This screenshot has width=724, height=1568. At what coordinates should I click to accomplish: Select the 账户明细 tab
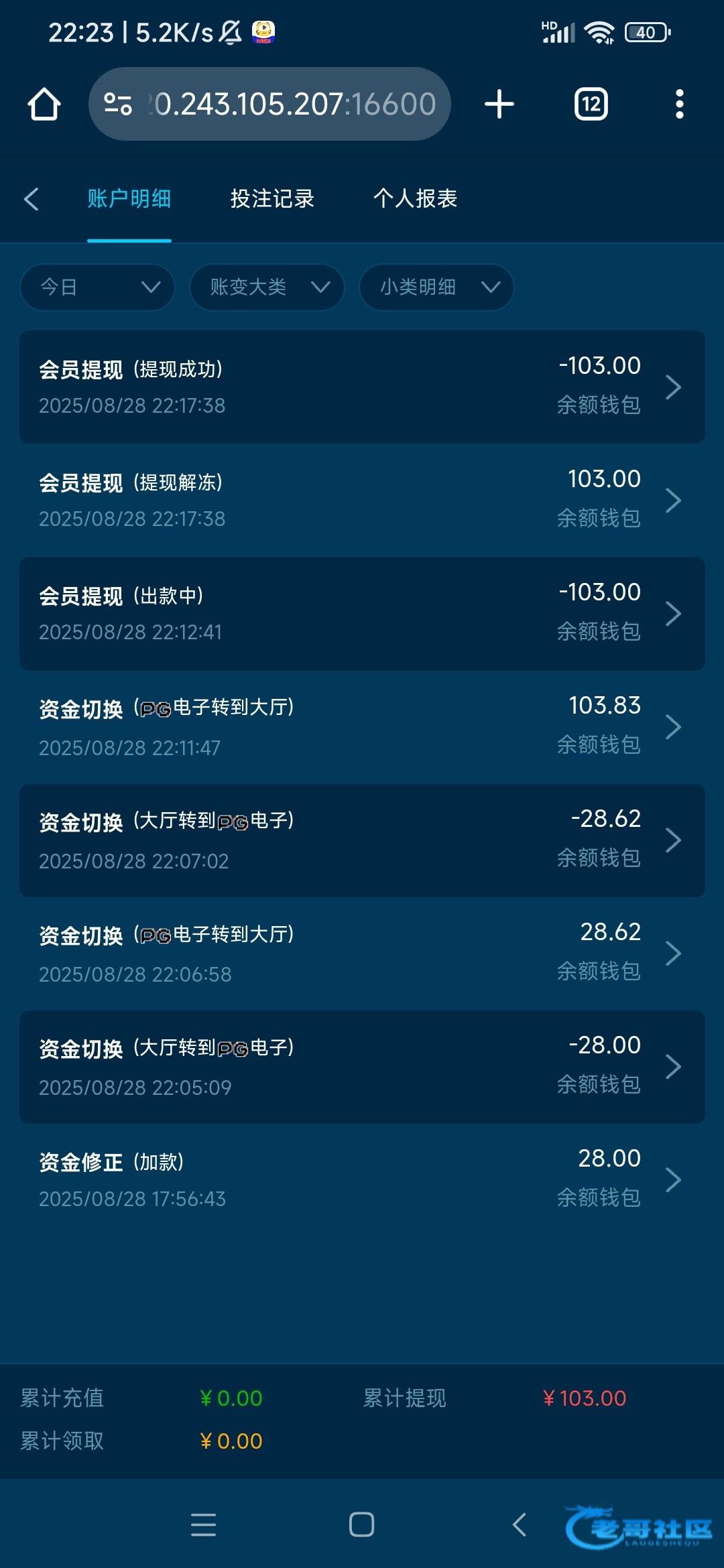[129, 199]
